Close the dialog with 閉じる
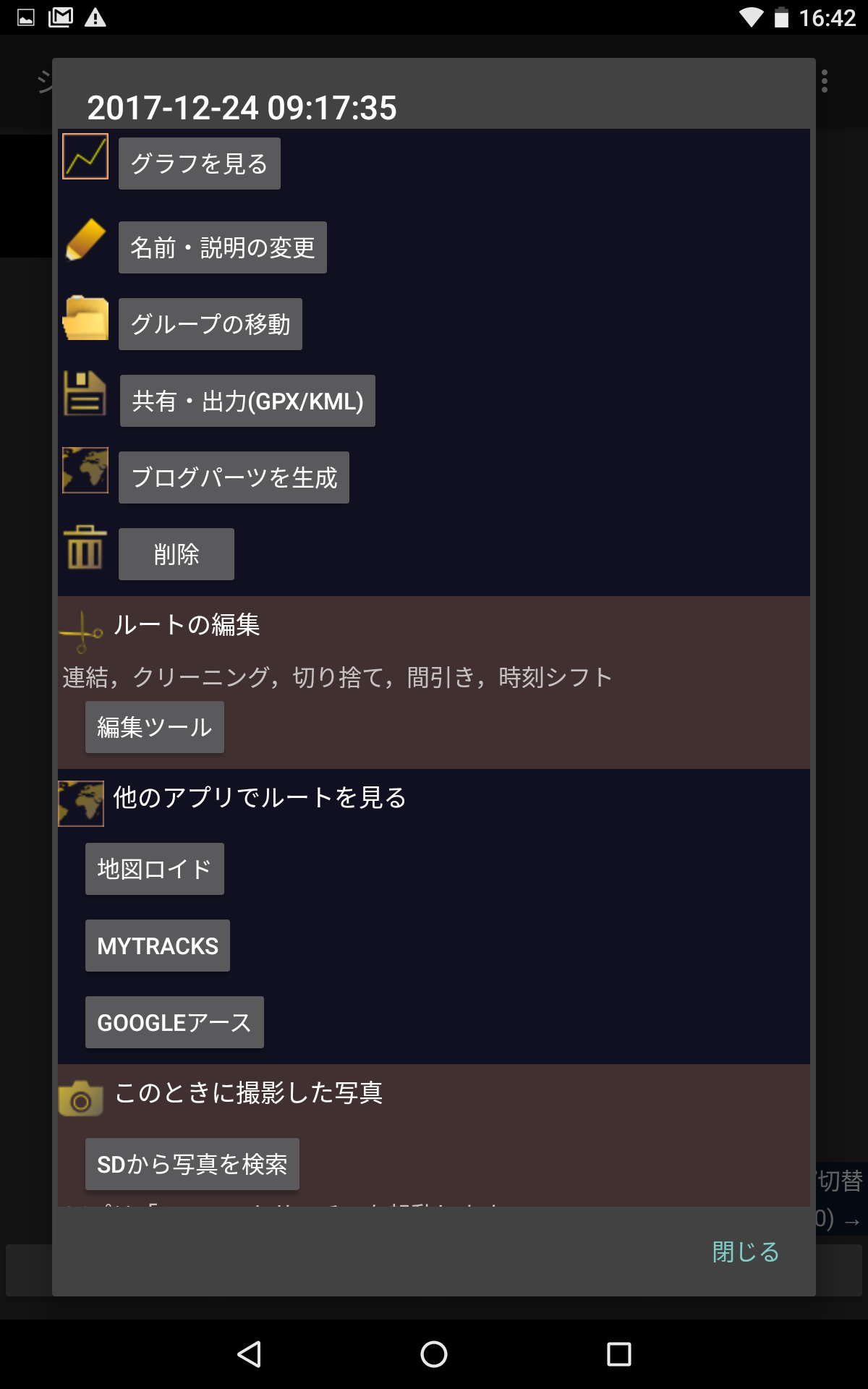 tap(746, 1252)
